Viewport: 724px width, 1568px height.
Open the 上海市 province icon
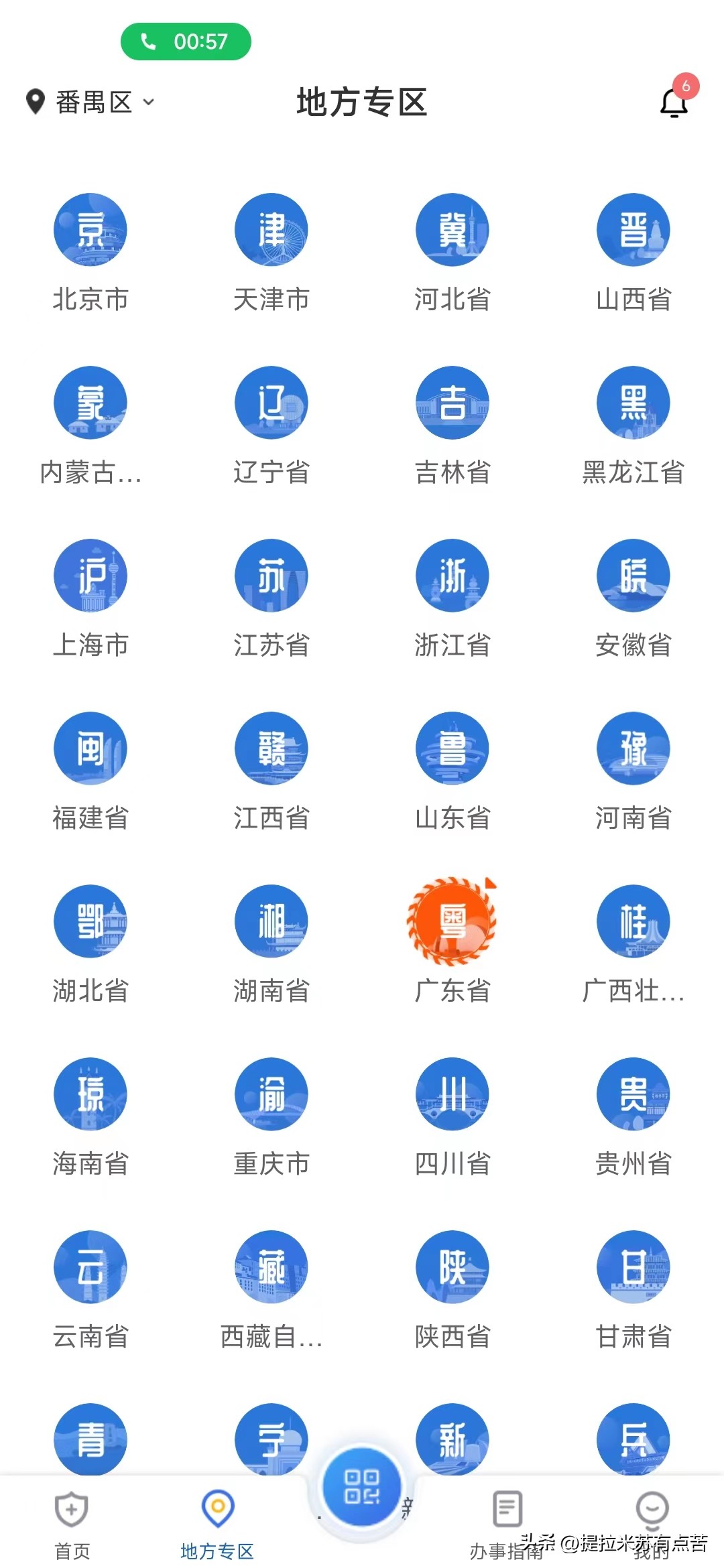[90, 575]
